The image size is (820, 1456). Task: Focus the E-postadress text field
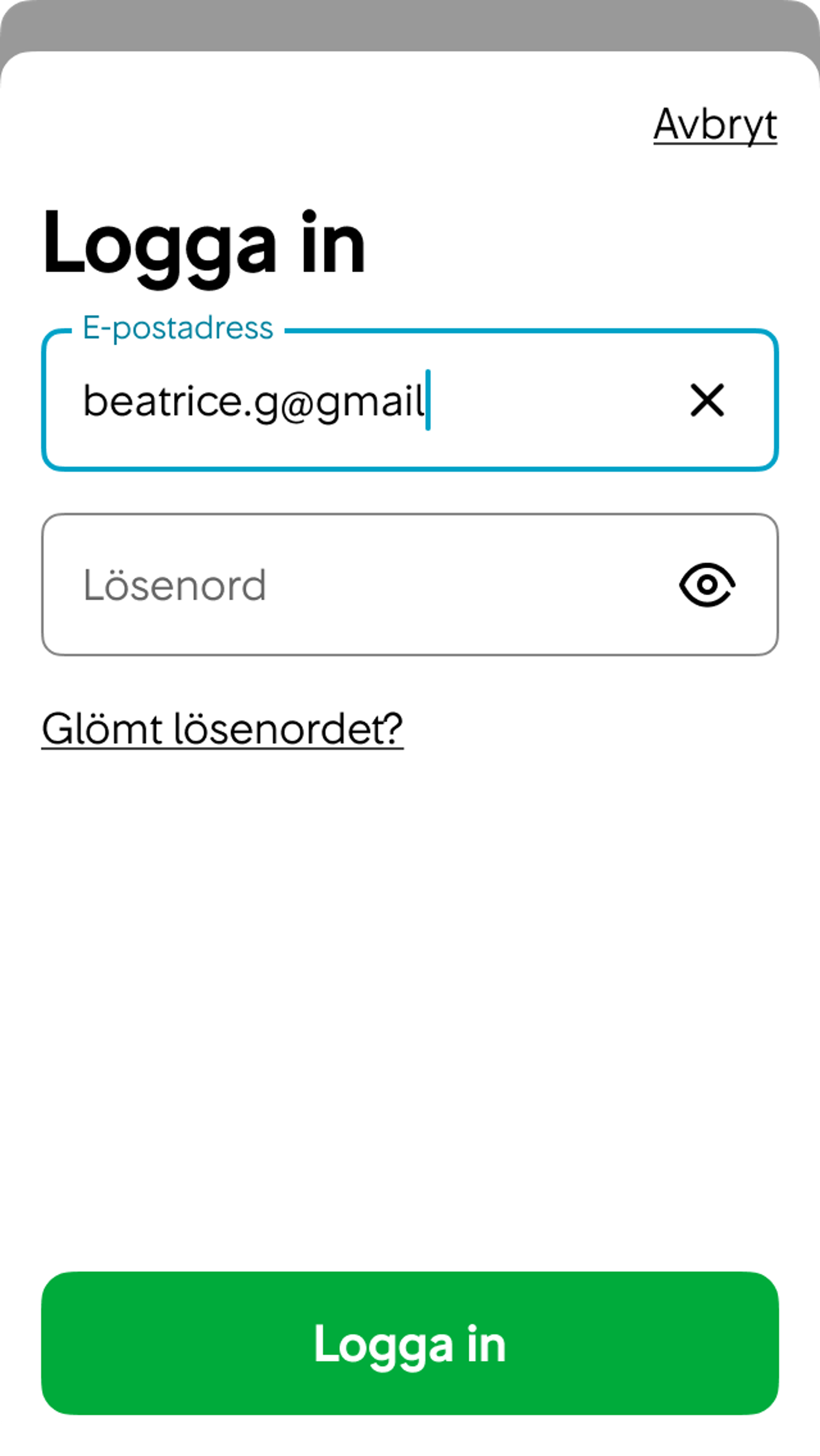[410, 400]
